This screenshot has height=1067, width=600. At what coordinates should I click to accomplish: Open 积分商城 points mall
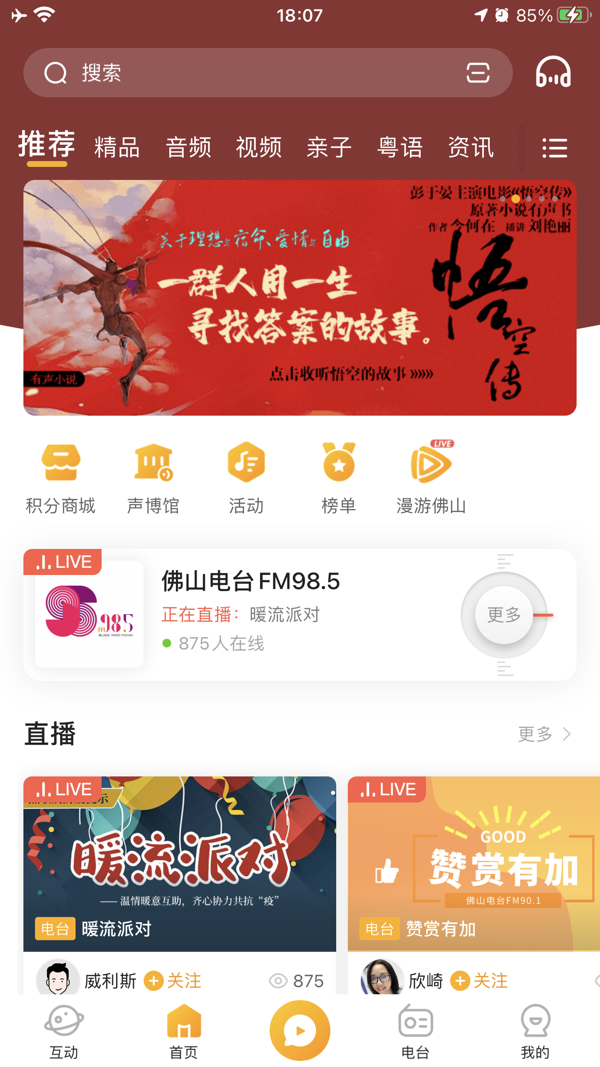point(60,479)
